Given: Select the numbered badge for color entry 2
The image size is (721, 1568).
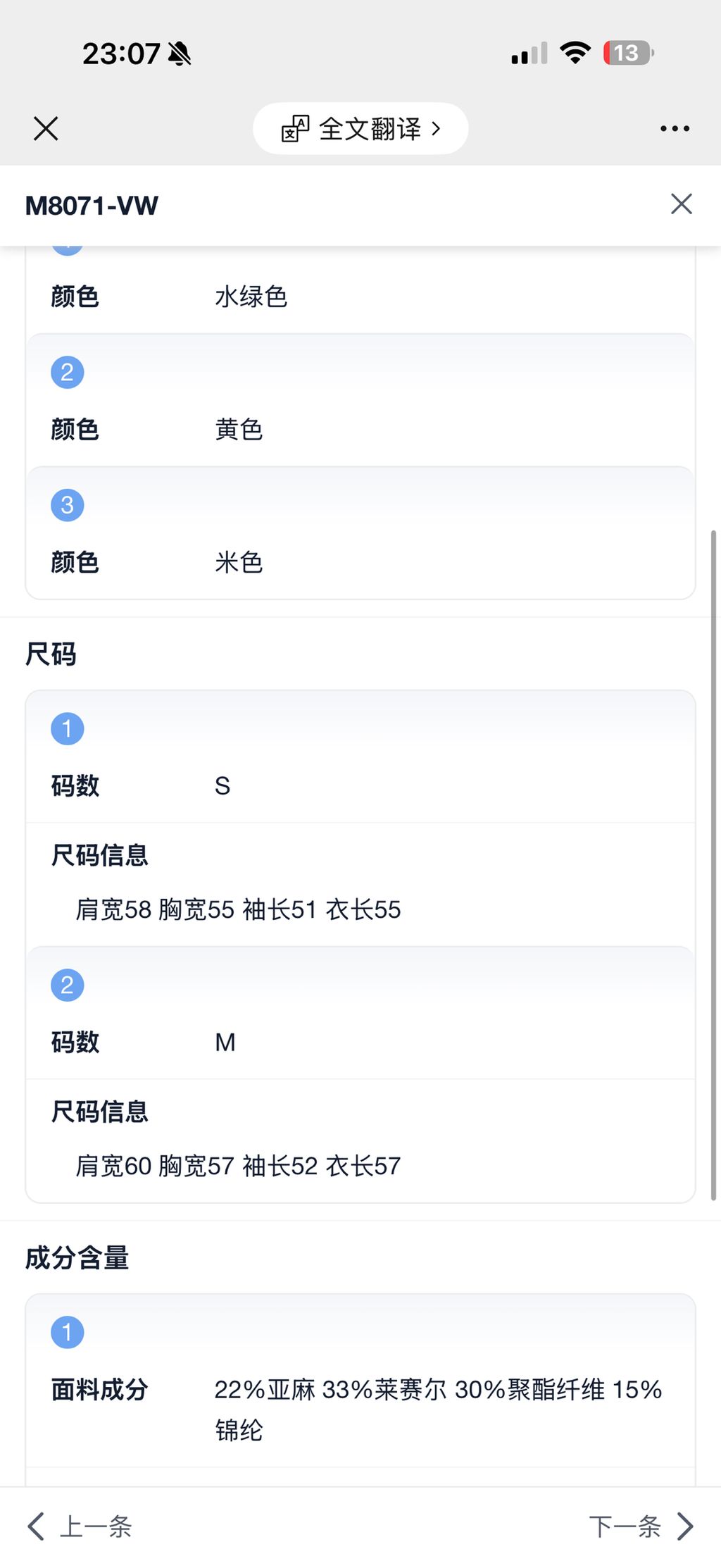Looking at the screenshot, I should click(67, 371).
